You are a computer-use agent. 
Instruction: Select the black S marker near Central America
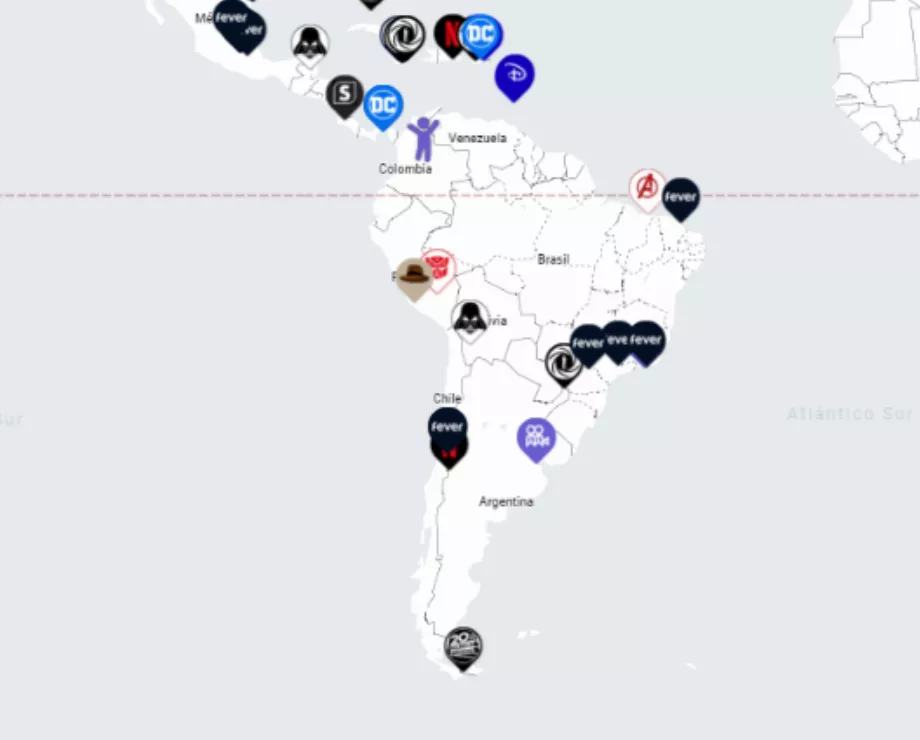345,94
